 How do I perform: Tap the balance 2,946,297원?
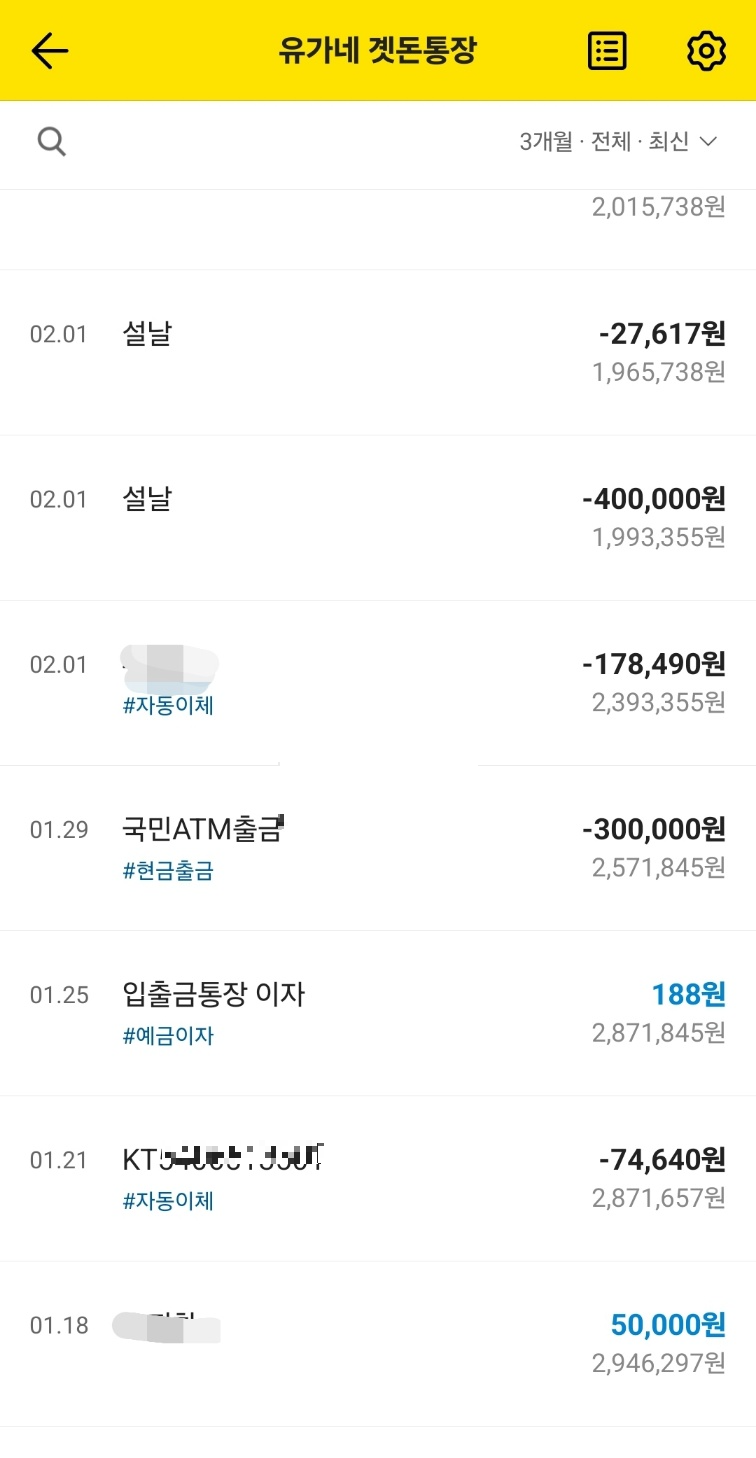660,1363
